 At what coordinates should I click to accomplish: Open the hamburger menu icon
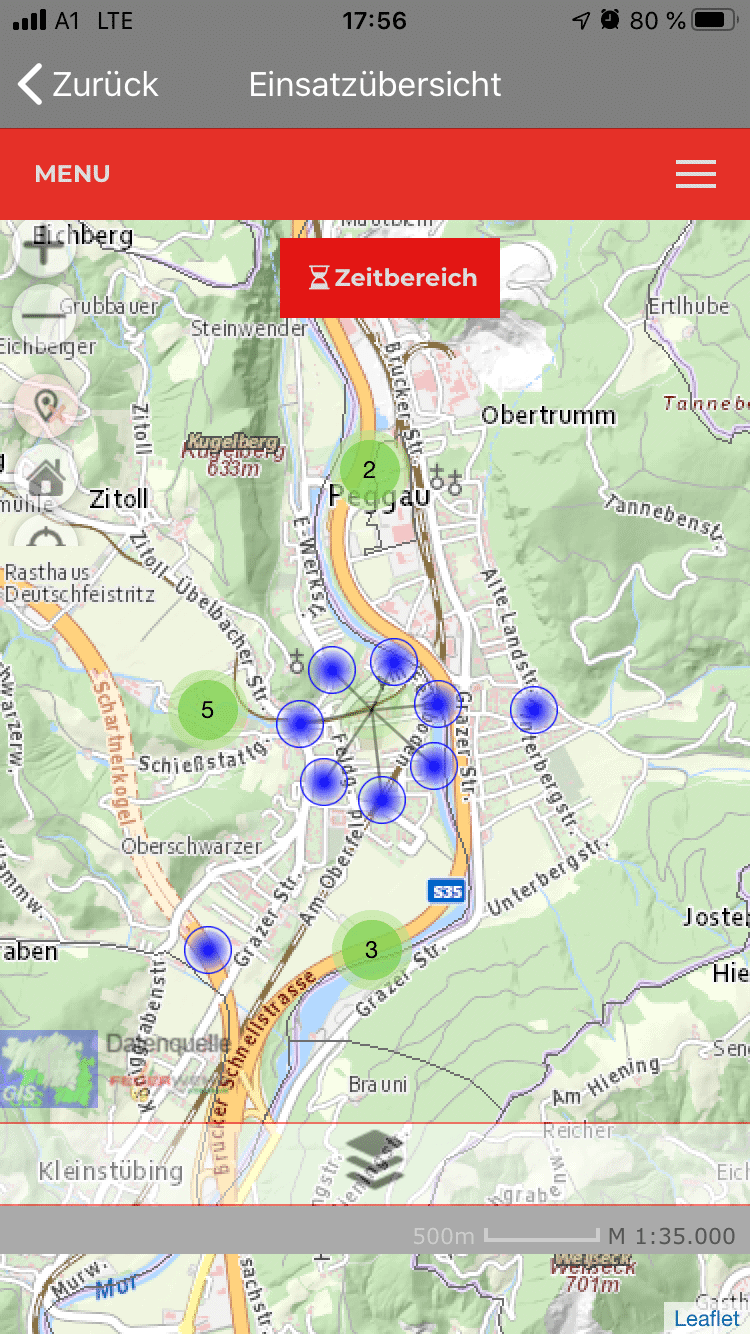coord(695,174)
